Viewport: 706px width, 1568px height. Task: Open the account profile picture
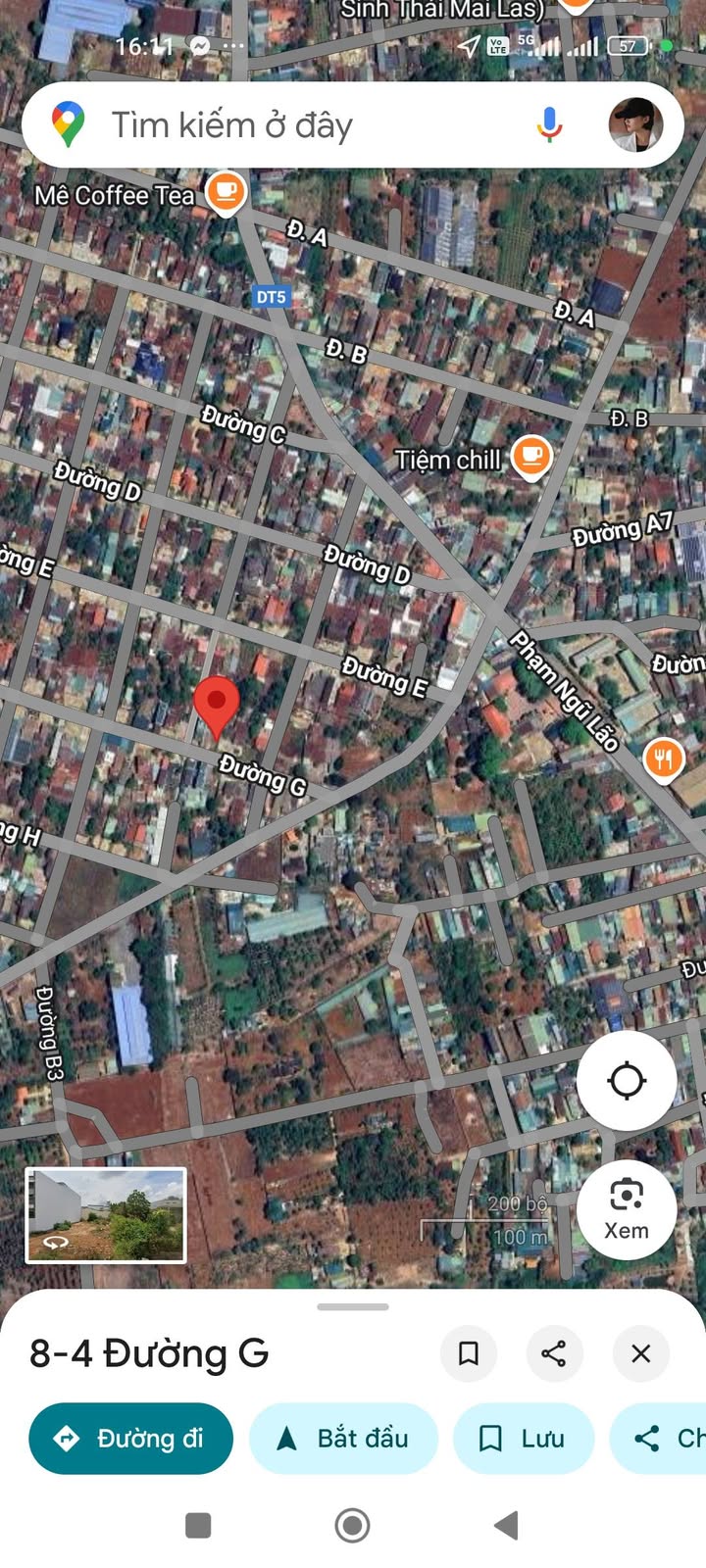click(635, 125)
